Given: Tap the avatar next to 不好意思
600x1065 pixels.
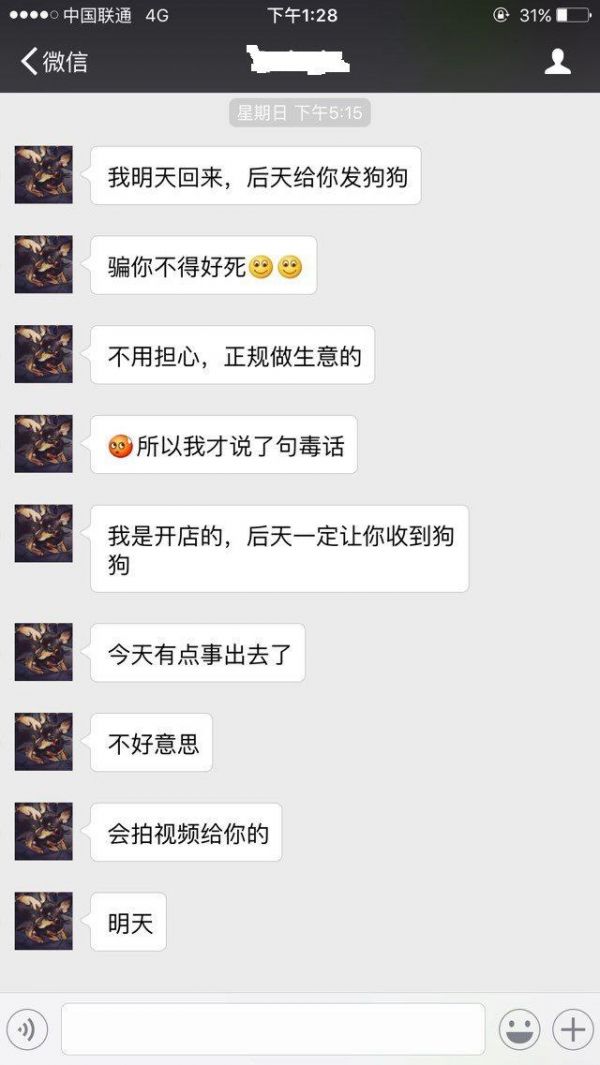Looking at the screenshot, I should click(43, 742).
